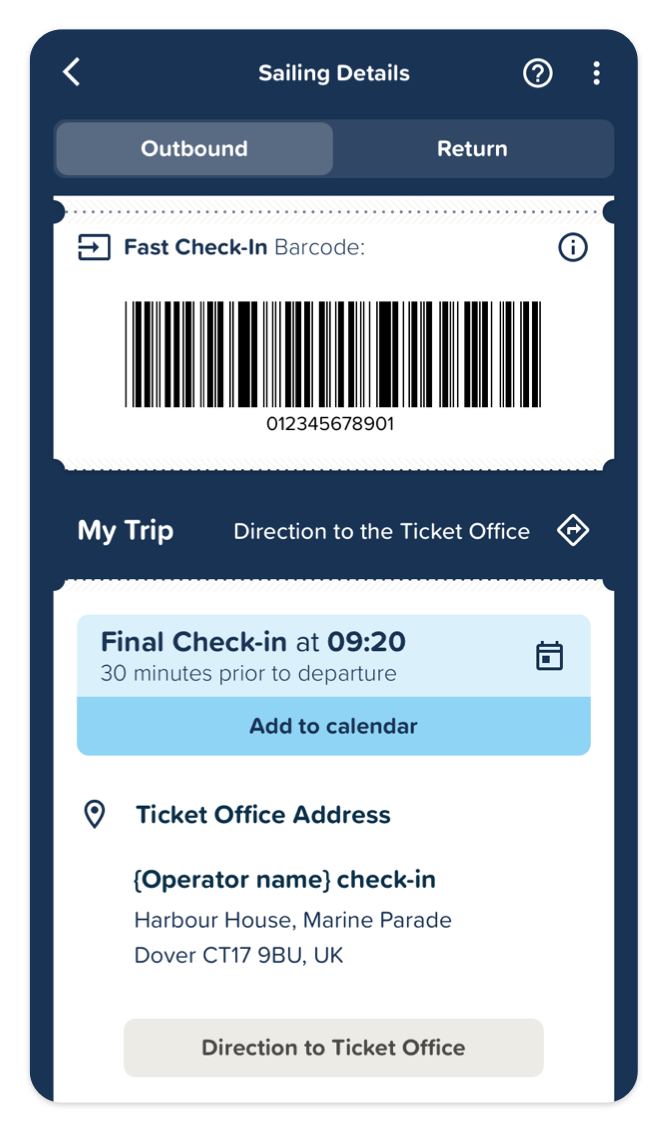Screen dimensions: 666x1132
Task: Go back using the header arrow
Action: point(71,73)
